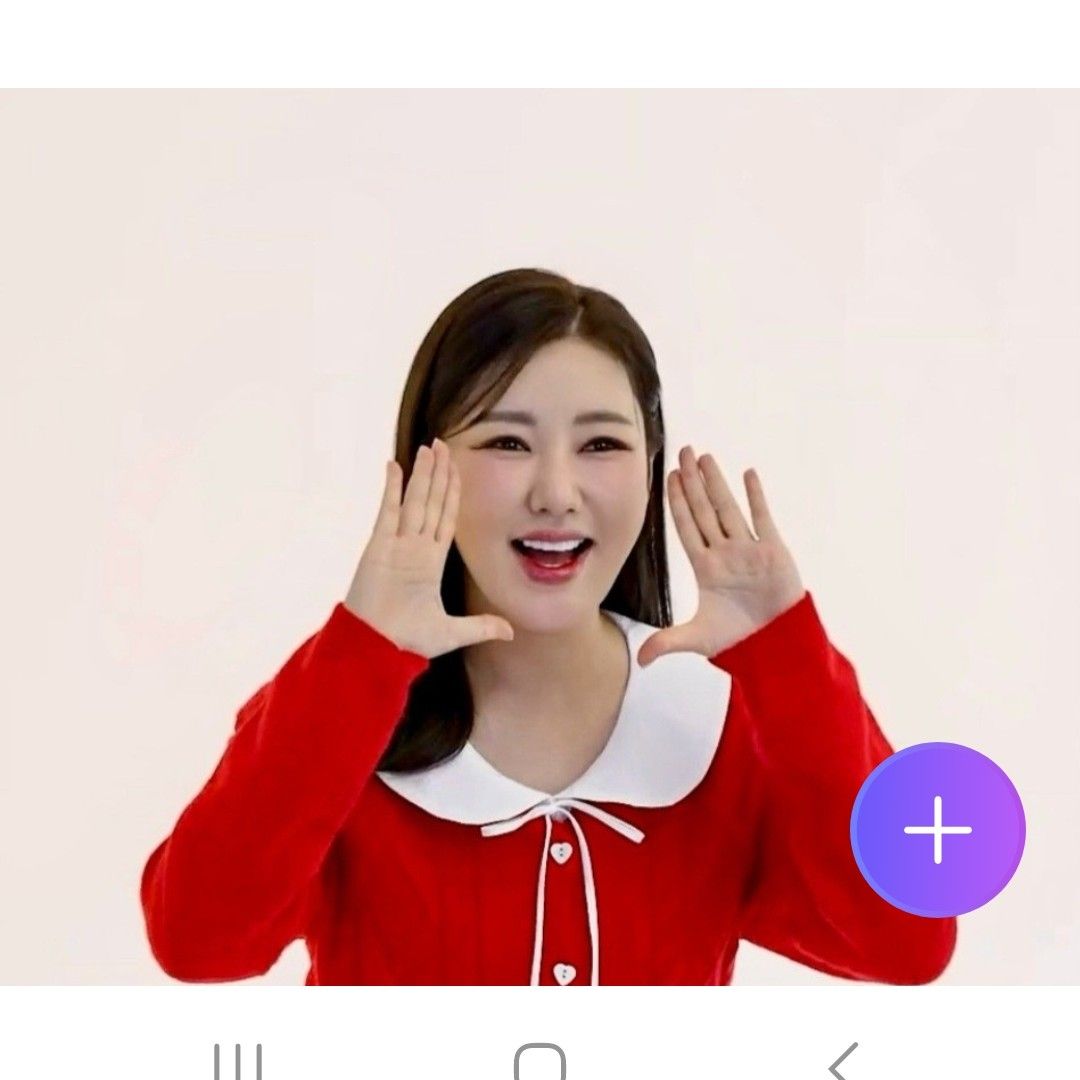Go back using the navigation bar

[x=843, y=1062]
